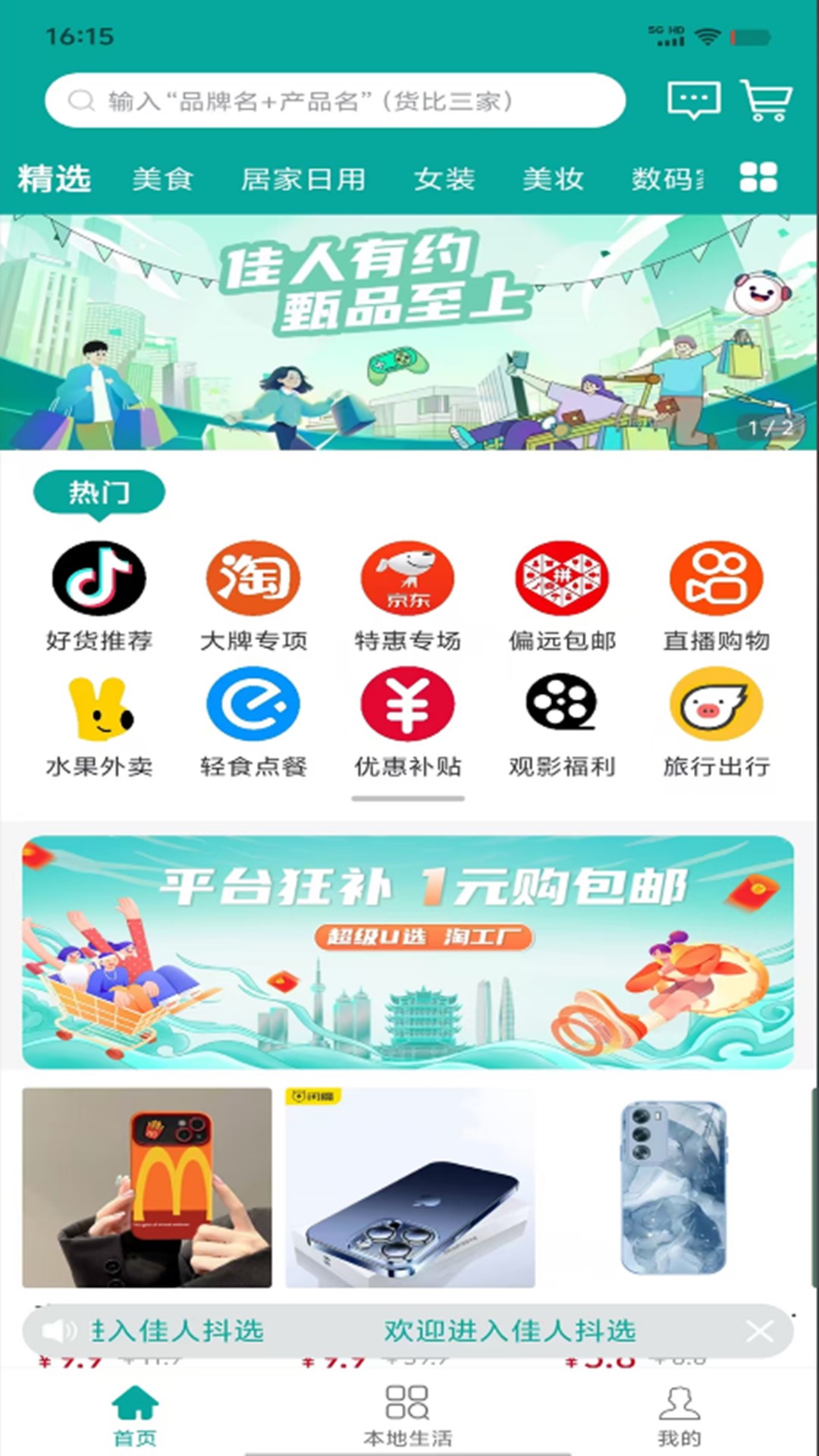Switch to the 本地生活 tab
This screenshot has height=1456, width=819.
point(407,1415)
